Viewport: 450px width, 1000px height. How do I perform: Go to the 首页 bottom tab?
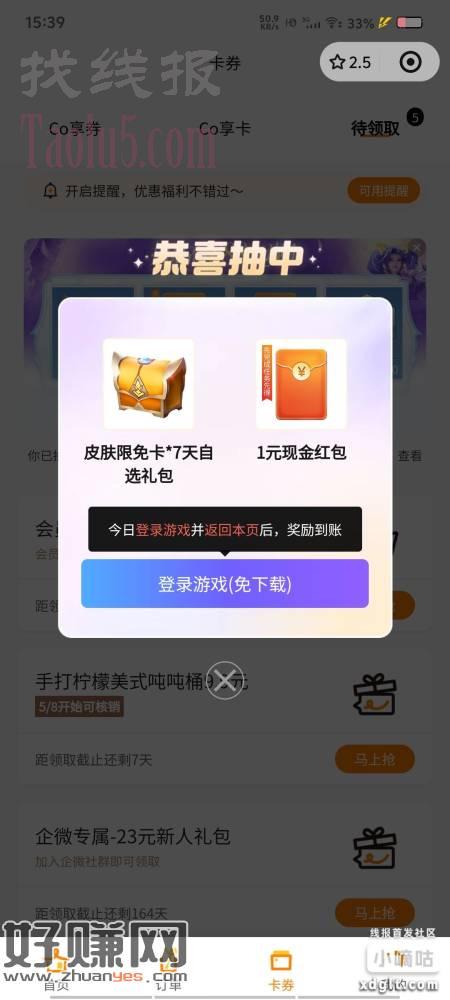(x=56, y=970)
